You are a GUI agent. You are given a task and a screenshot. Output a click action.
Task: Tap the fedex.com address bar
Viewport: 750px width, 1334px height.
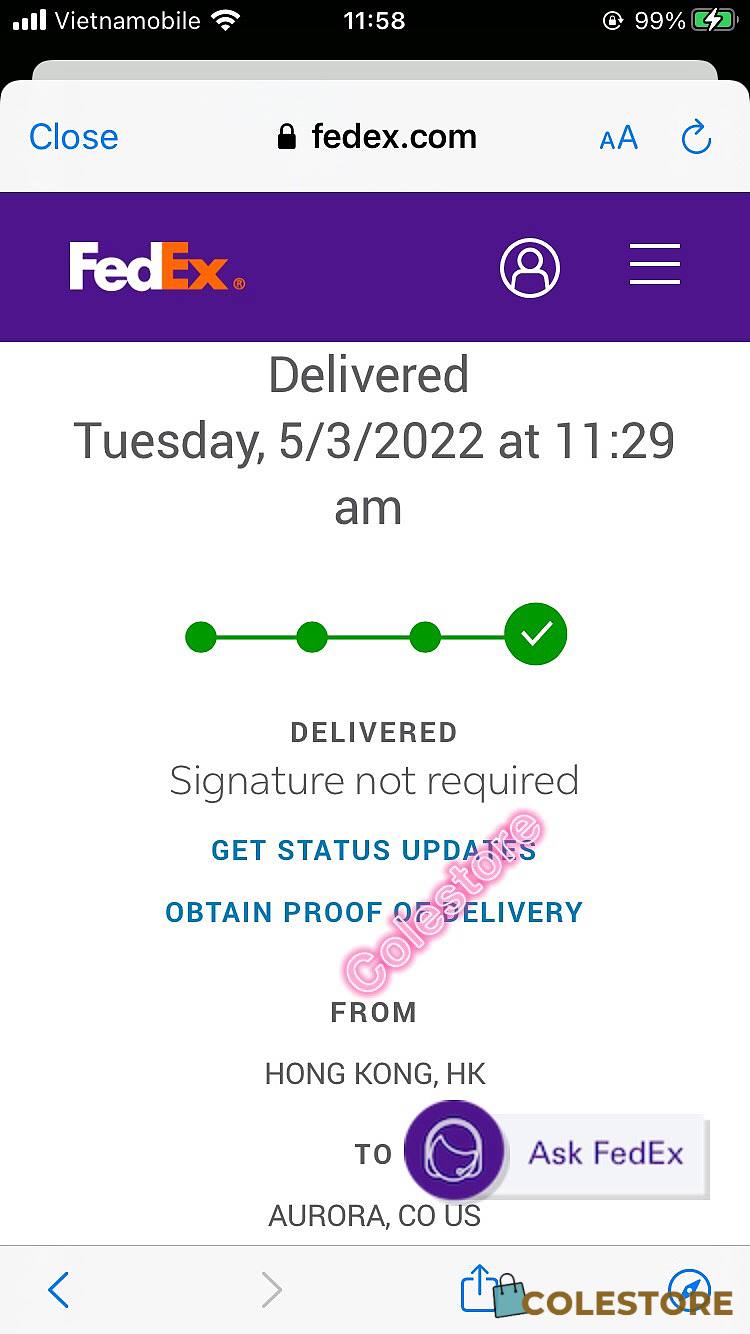click(377, 137)
